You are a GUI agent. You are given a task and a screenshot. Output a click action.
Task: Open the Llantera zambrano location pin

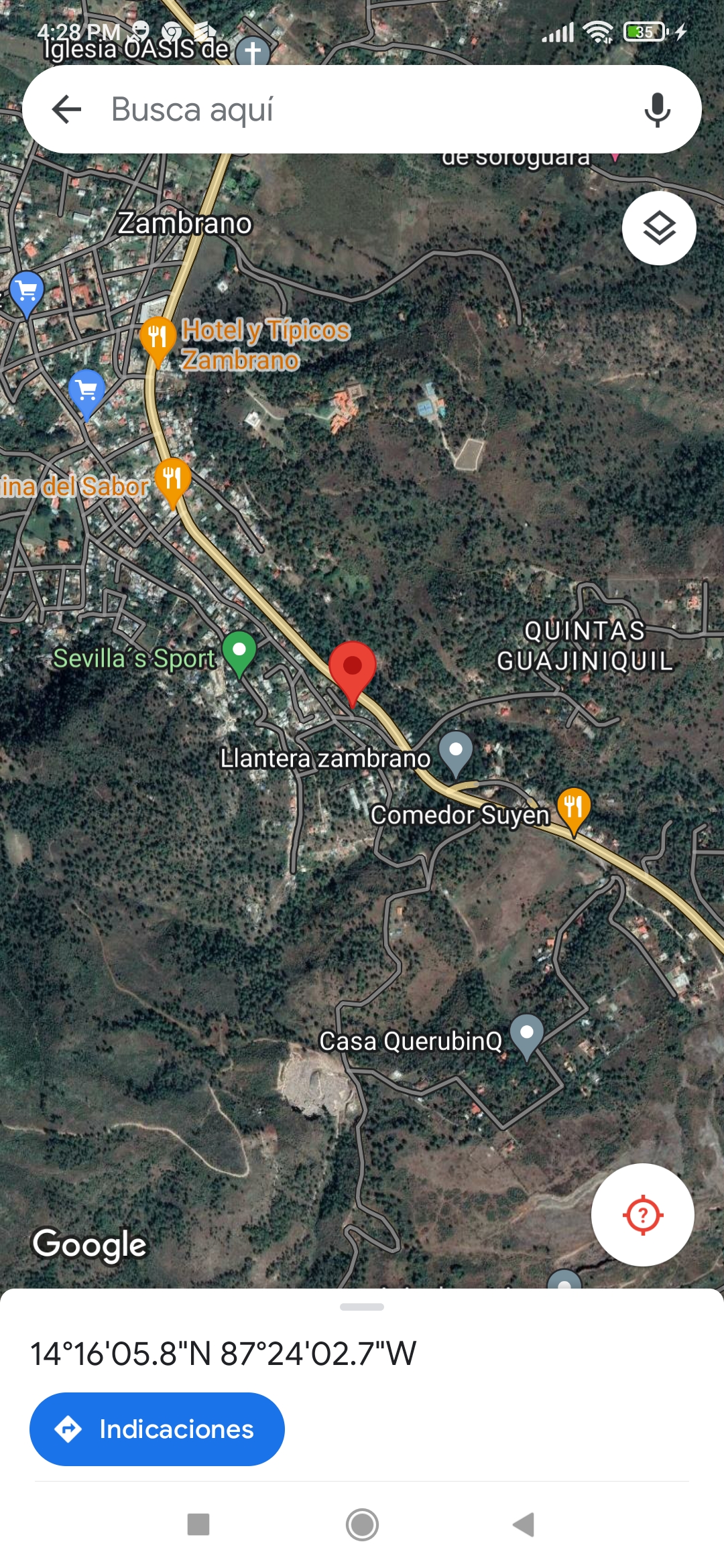pos(456,750)
